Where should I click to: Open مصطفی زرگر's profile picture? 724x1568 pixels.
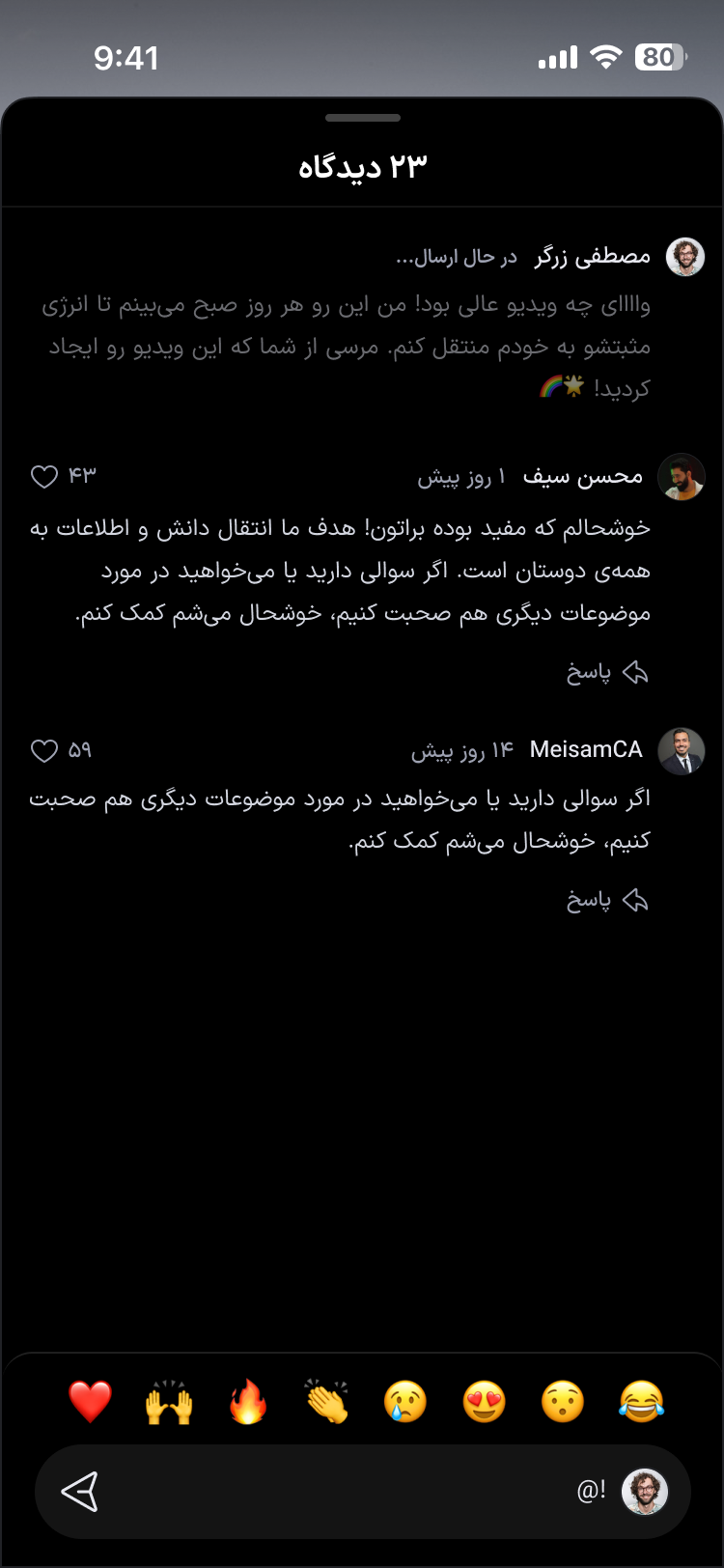[x=685, y=257]
